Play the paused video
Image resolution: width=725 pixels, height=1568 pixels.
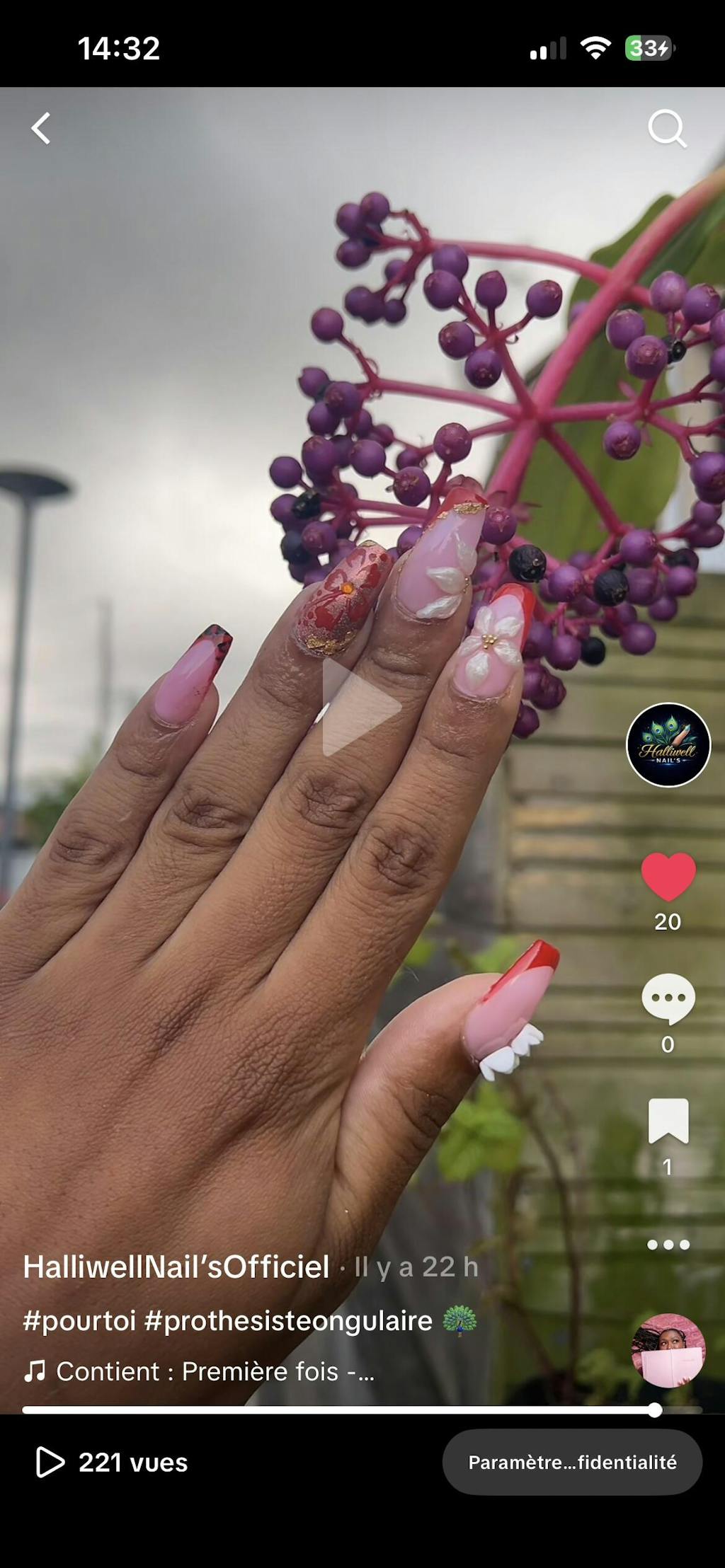361,707
